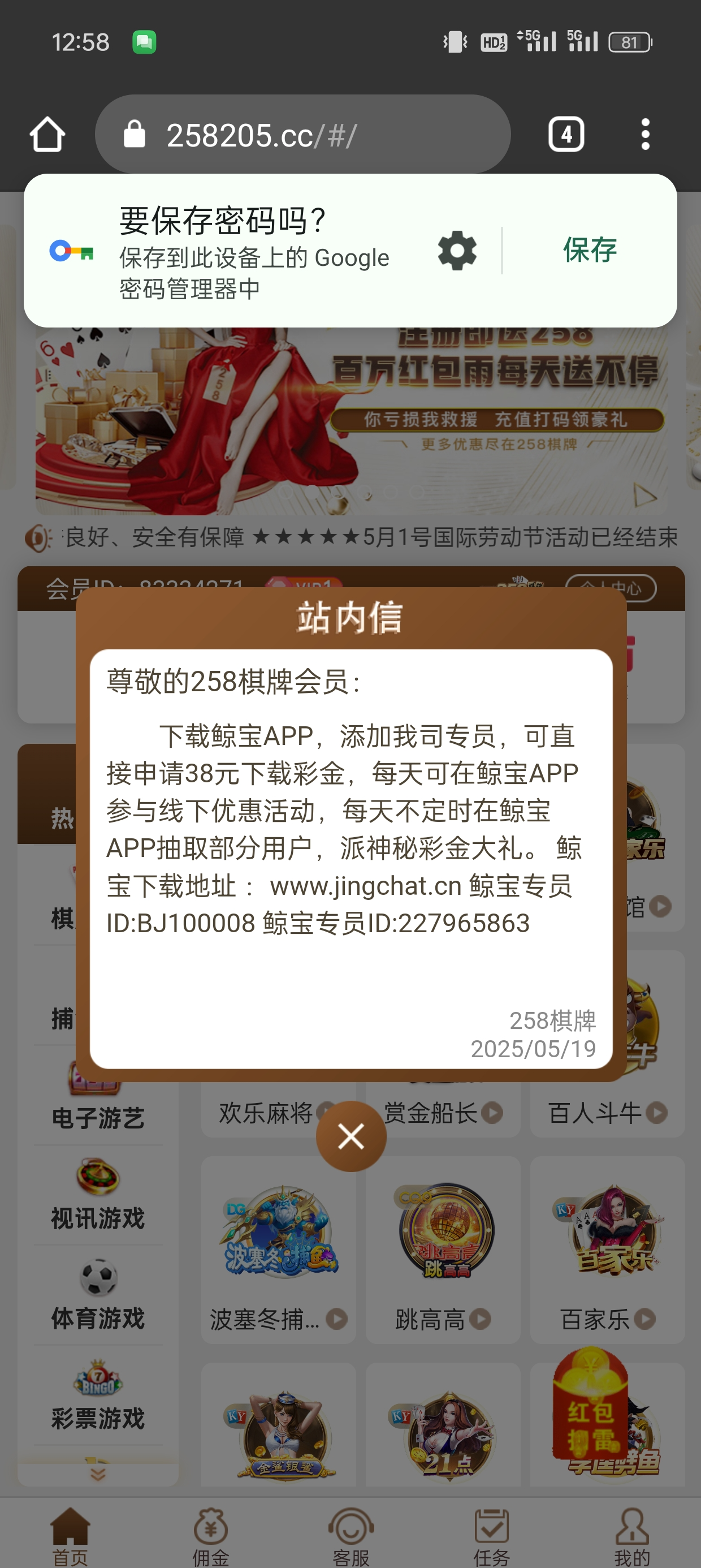Open the KY 百家乐 game tile

pos(607,1248)
